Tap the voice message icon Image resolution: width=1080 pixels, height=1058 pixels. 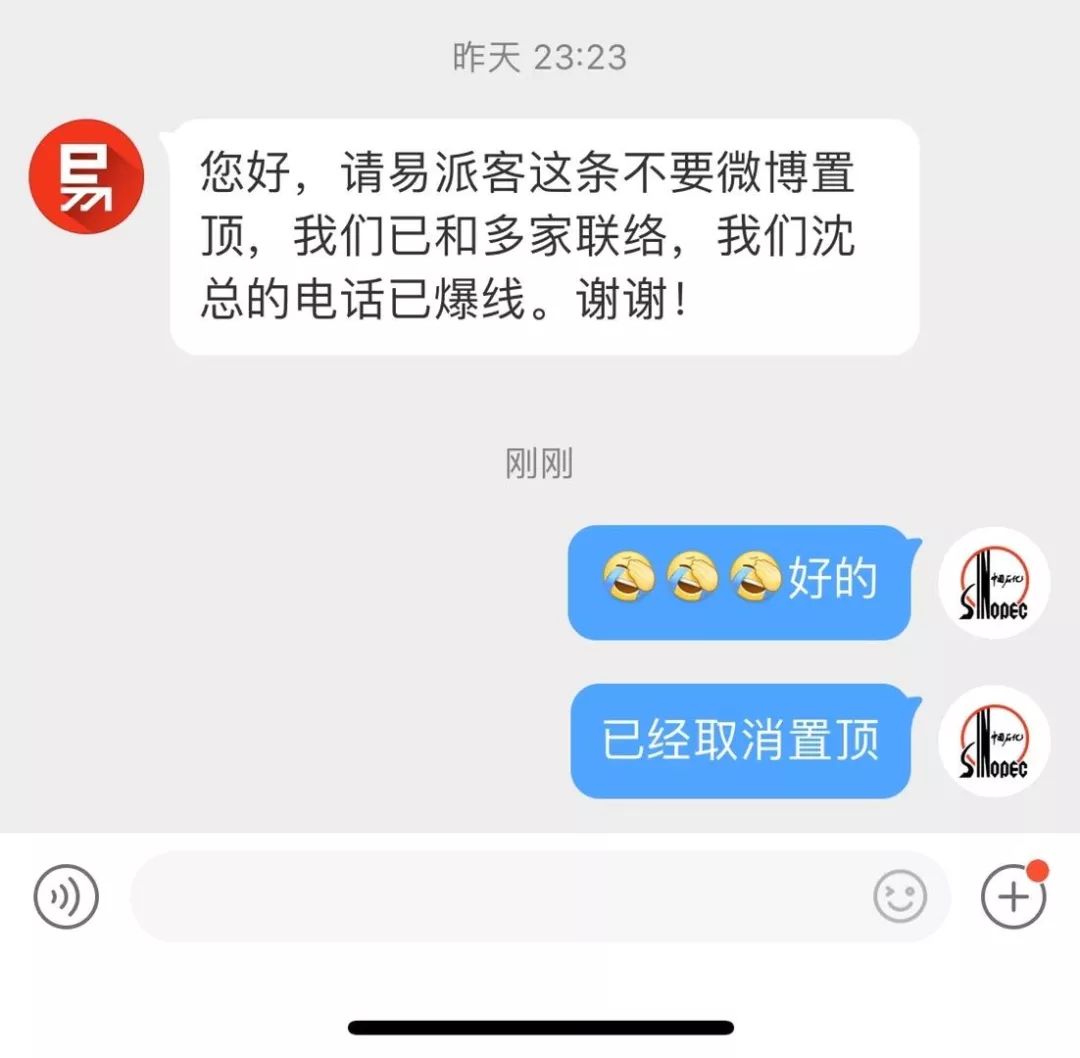(x=66, y=896)
